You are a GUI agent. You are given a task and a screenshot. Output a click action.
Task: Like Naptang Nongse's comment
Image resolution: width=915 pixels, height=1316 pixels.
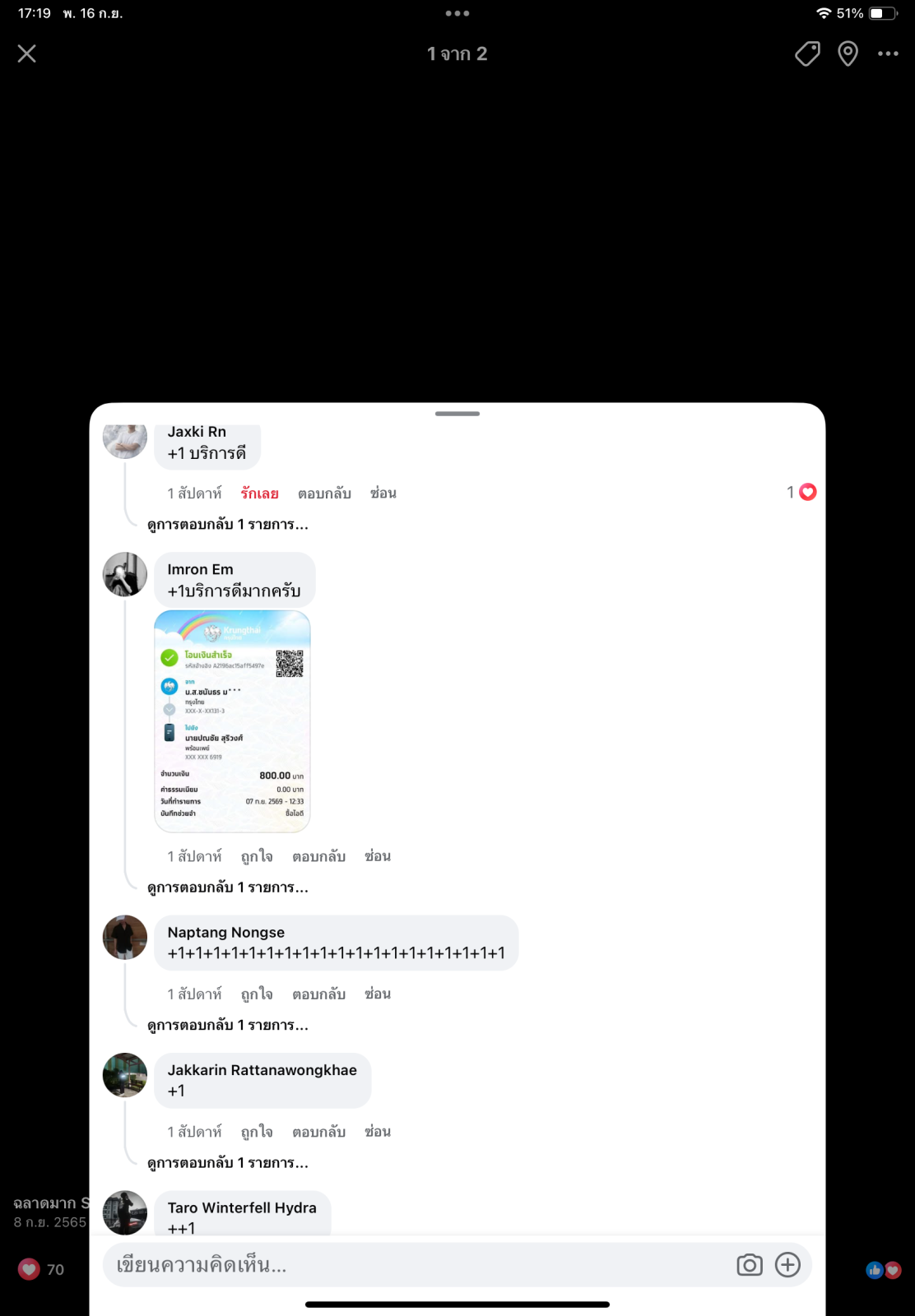tap(257, 994)
